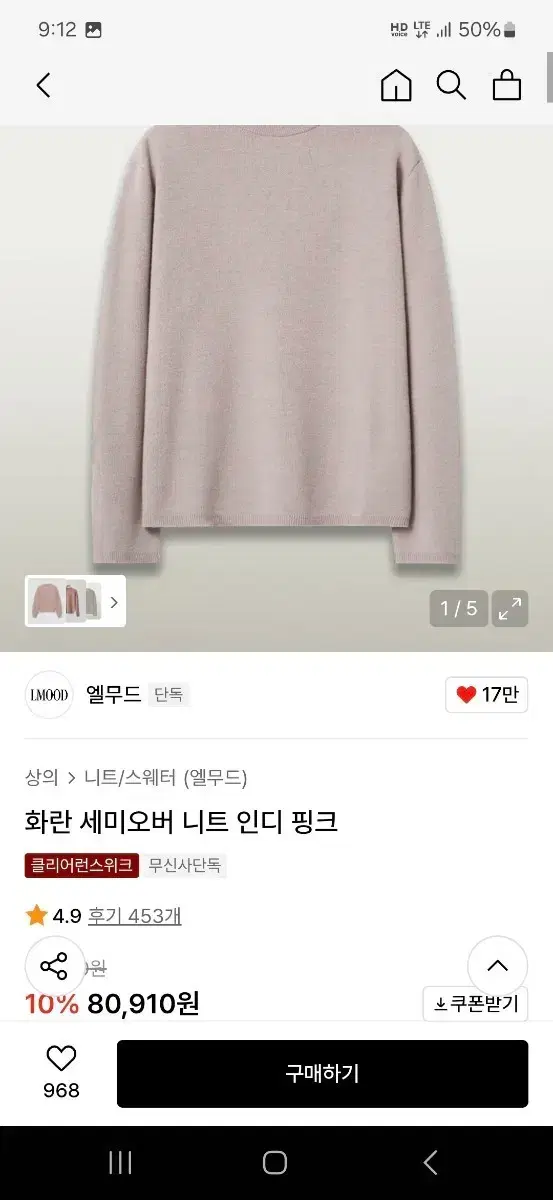
Task: Share this product
Action: (x=54, y=966)
